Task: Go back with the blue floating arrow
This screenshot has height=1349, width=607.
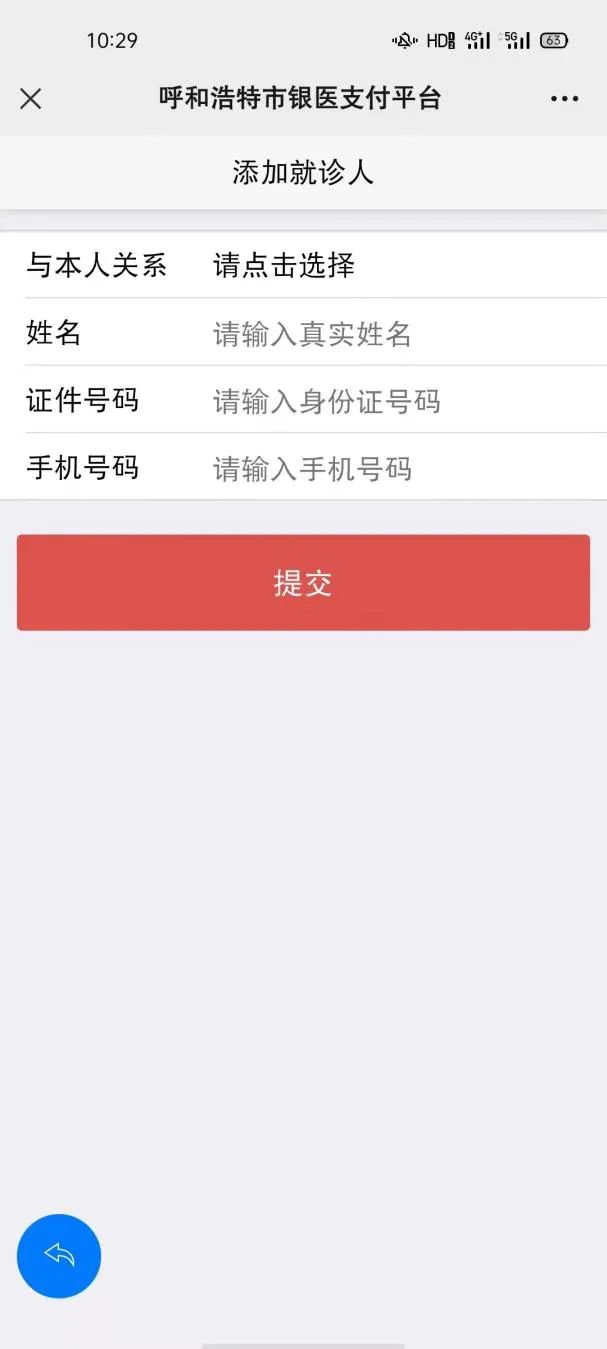Action: coord(59,1255)
